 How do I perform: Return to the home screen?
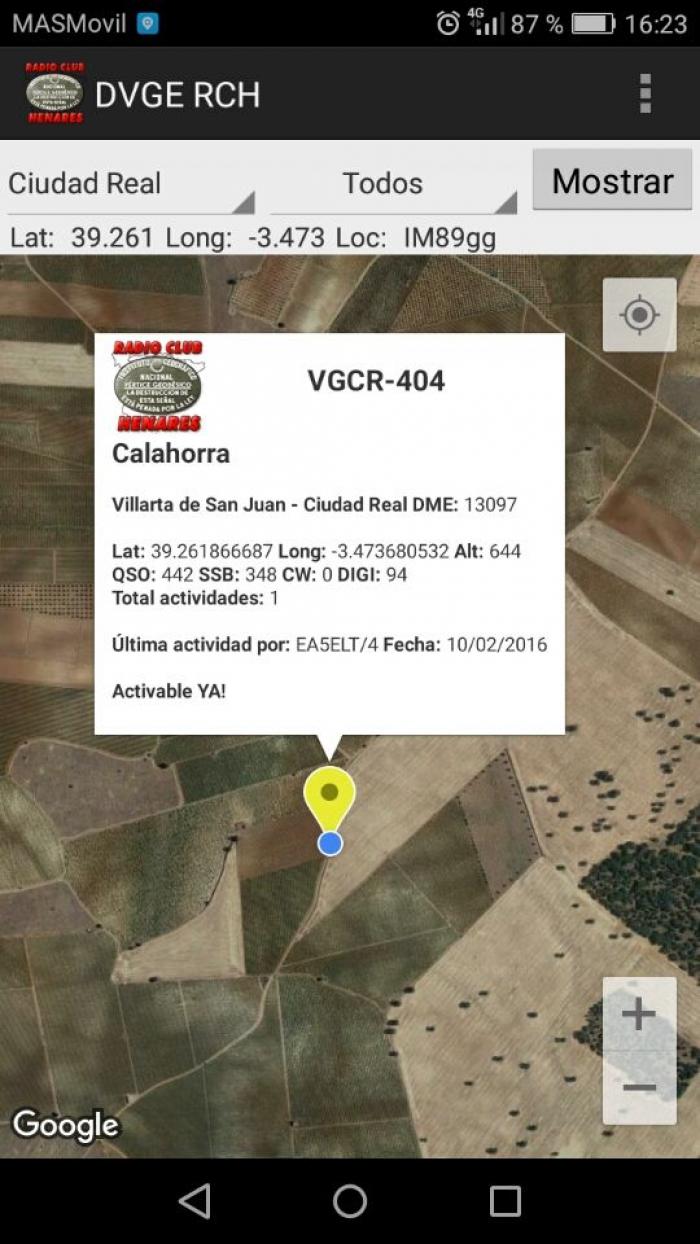click(x=350, y=1201)
